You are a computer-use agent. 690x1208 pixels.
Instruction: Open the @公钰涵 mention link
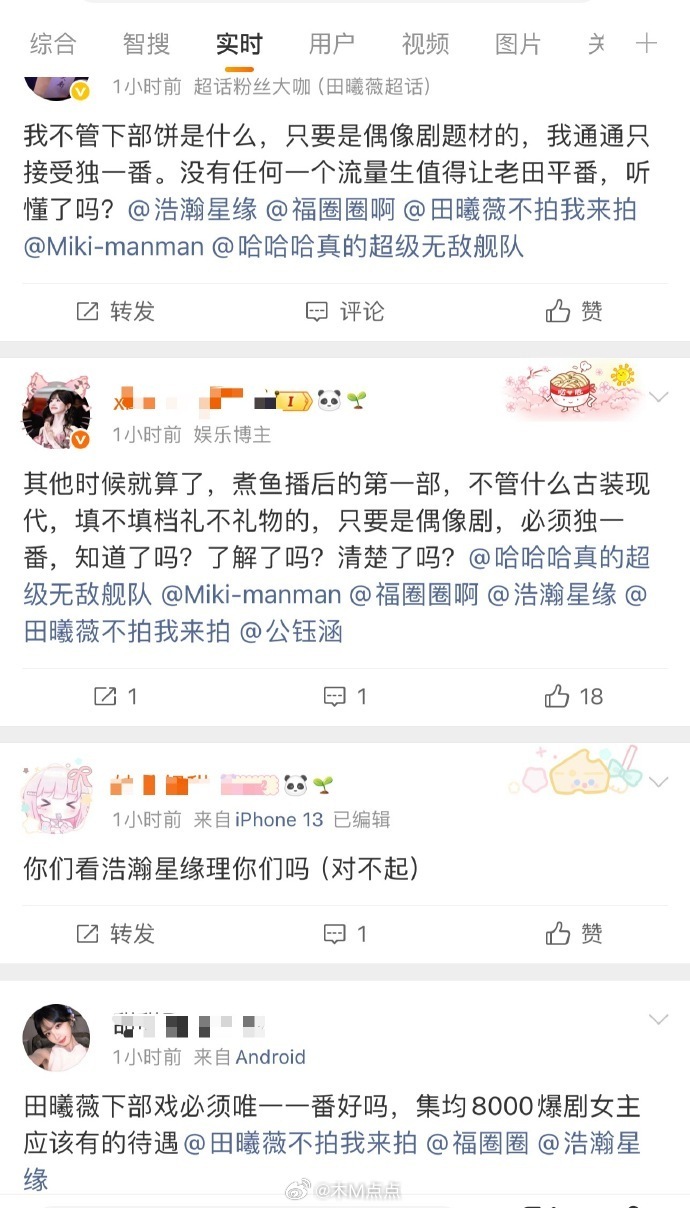tap(292, 631)
